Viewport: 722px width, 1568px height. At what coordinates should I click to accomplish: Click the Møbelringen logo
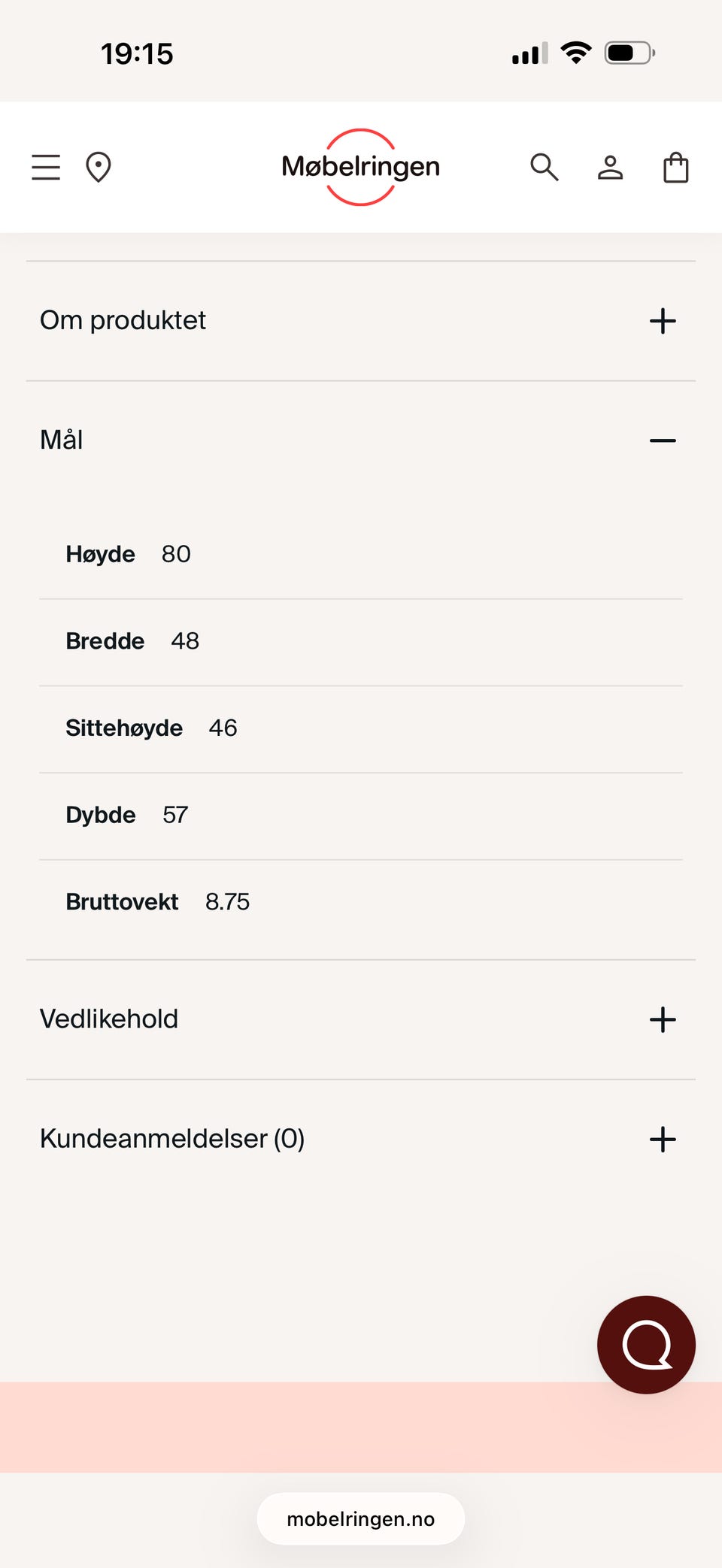(359, 167)
